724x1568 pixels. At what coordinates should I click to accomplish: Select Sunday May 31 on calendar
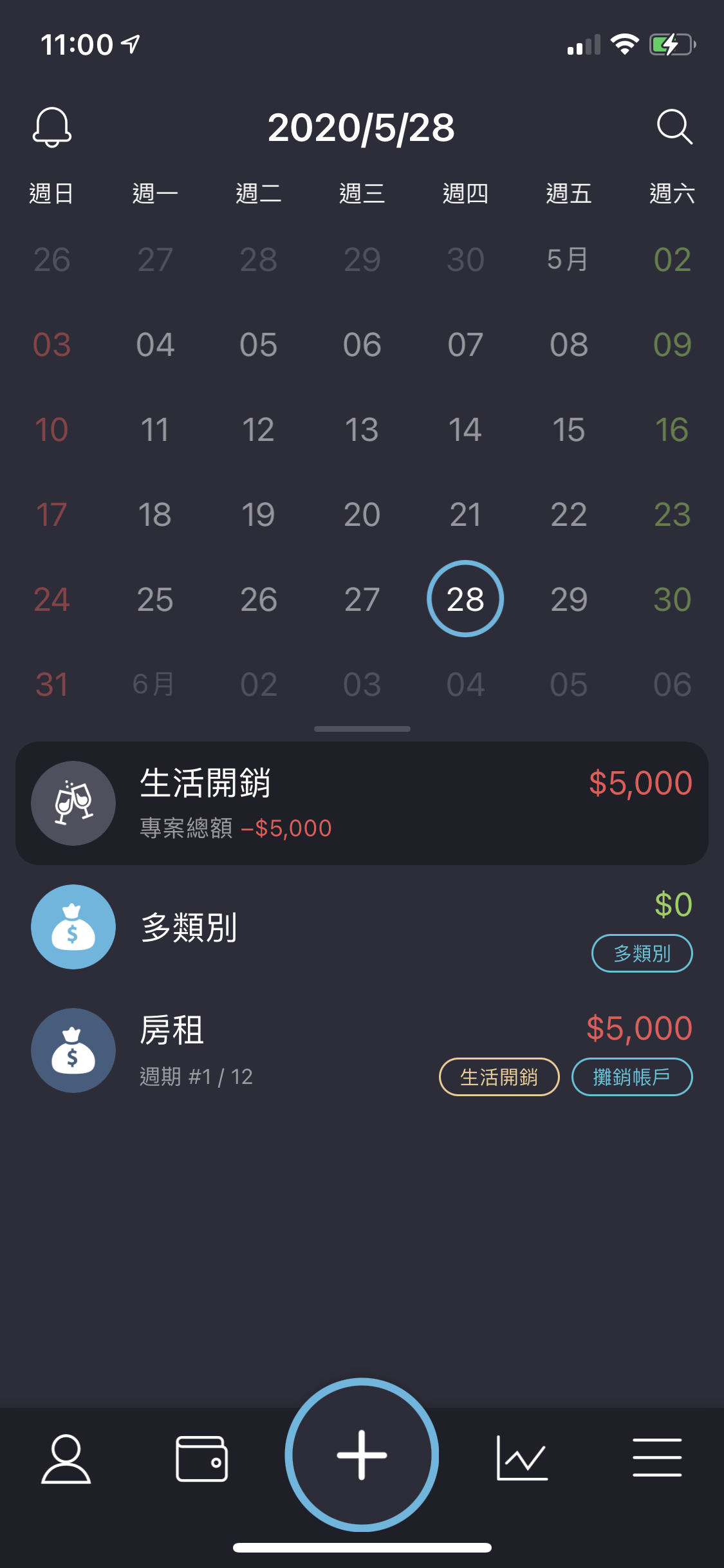(51, 685)
